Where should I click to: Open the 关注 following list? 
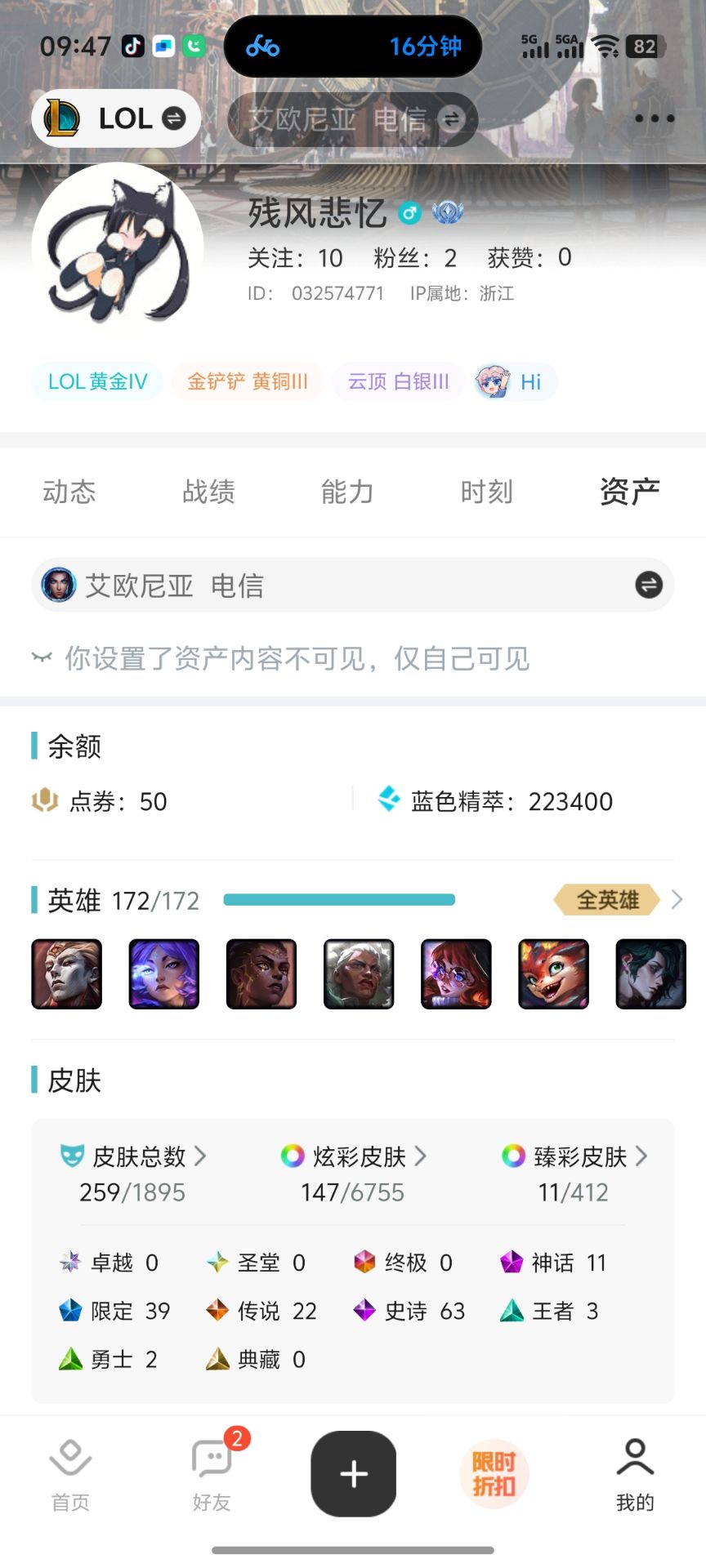click(295, 258)
